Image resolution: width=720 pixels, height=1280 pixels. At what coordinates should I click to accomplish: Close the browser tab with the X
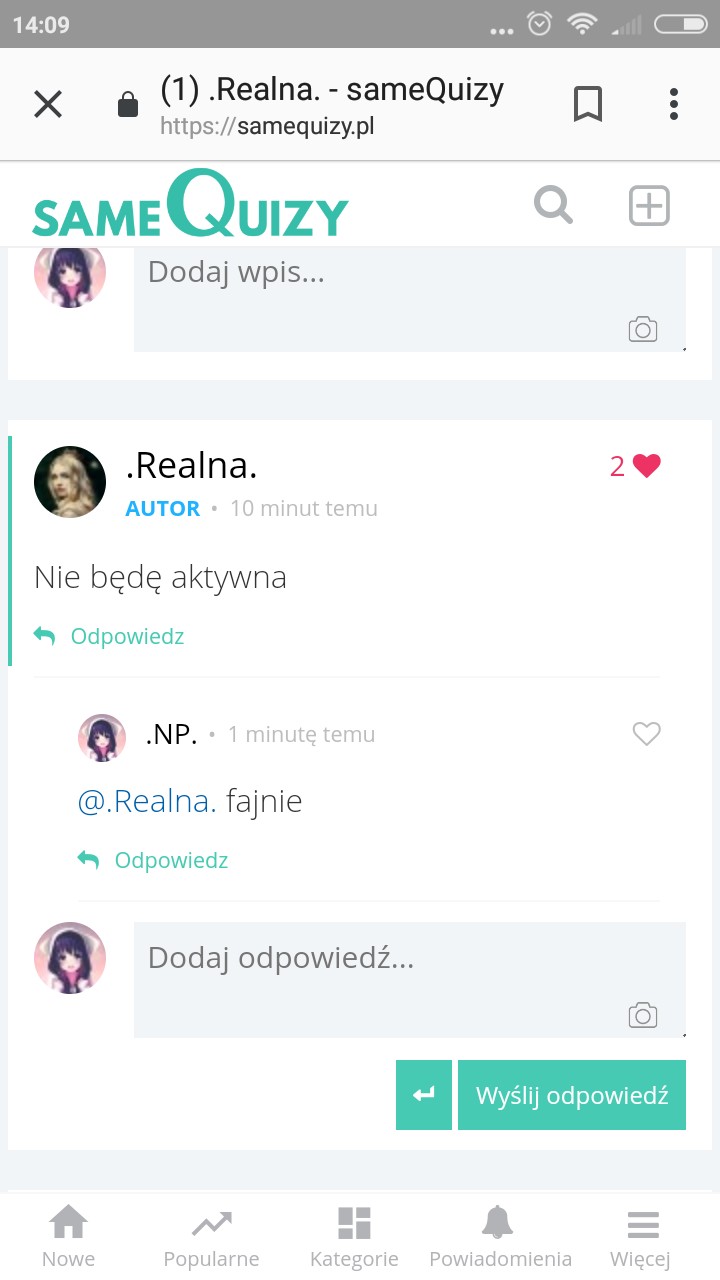point(48,104)
